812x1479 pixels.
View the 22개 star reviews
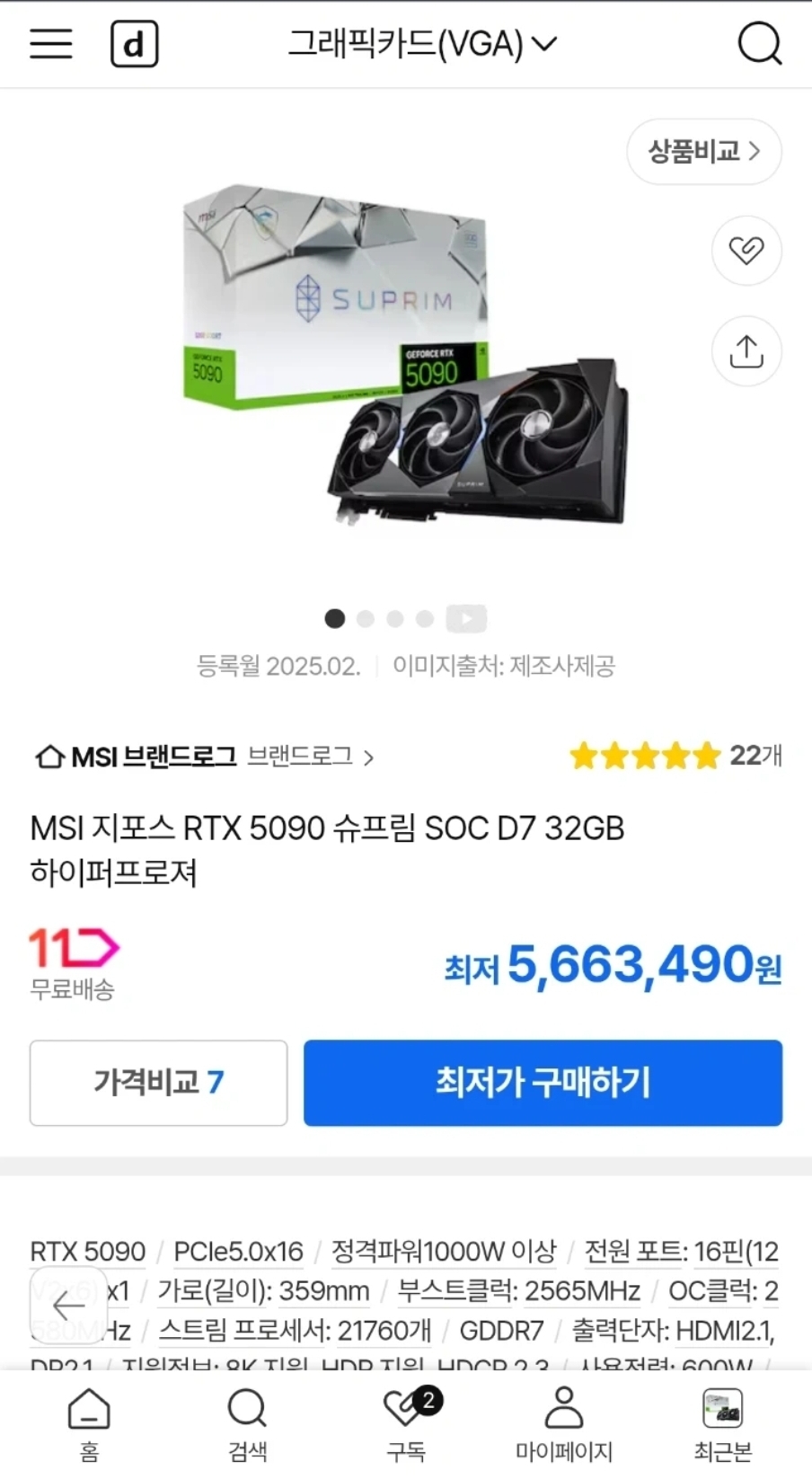pyautogui.click(x=675, y=756)
